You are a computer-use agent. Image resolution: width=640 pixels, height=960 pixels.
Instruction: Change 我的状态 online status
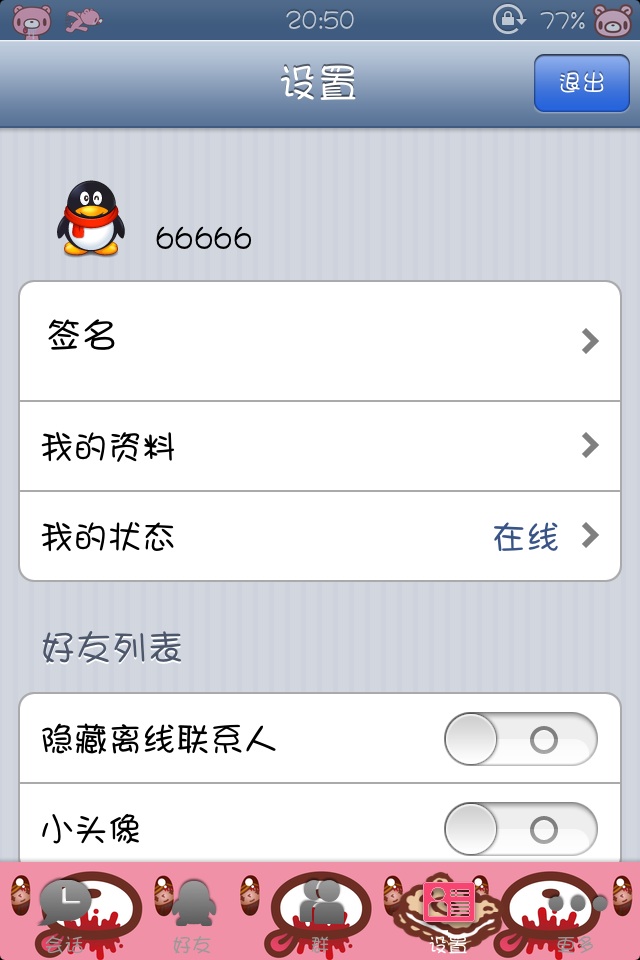pyautogui.click(x=320, y=536)
